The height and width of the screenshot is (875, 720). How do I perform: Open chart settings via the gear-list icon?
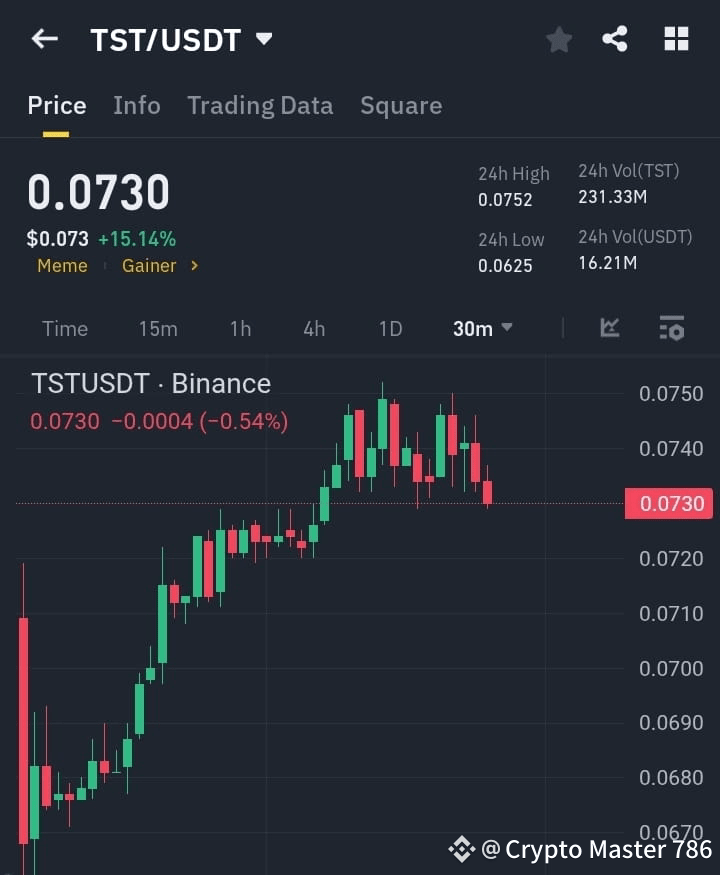click(x=670, y=327)
